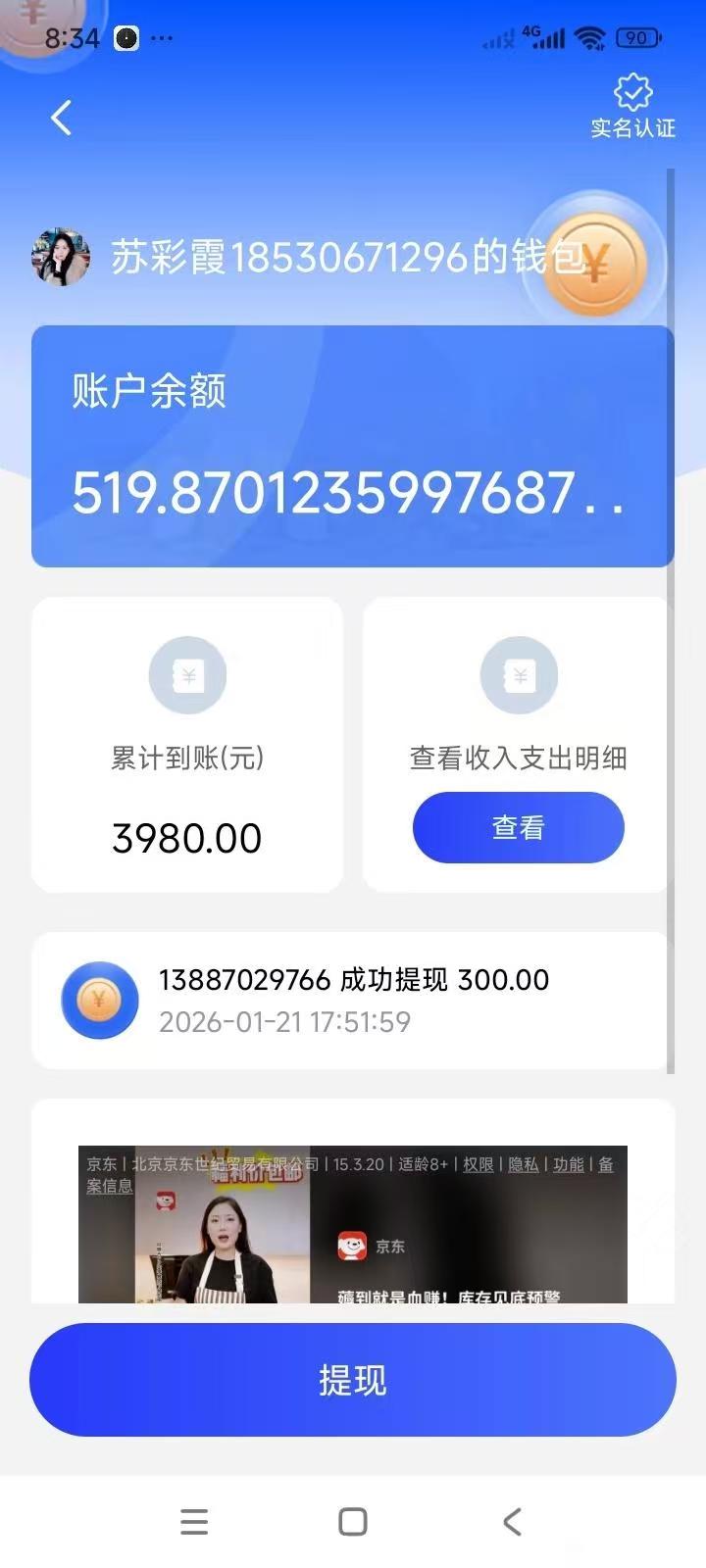Open the 隐私 link in the ad

pos(523,1164)
